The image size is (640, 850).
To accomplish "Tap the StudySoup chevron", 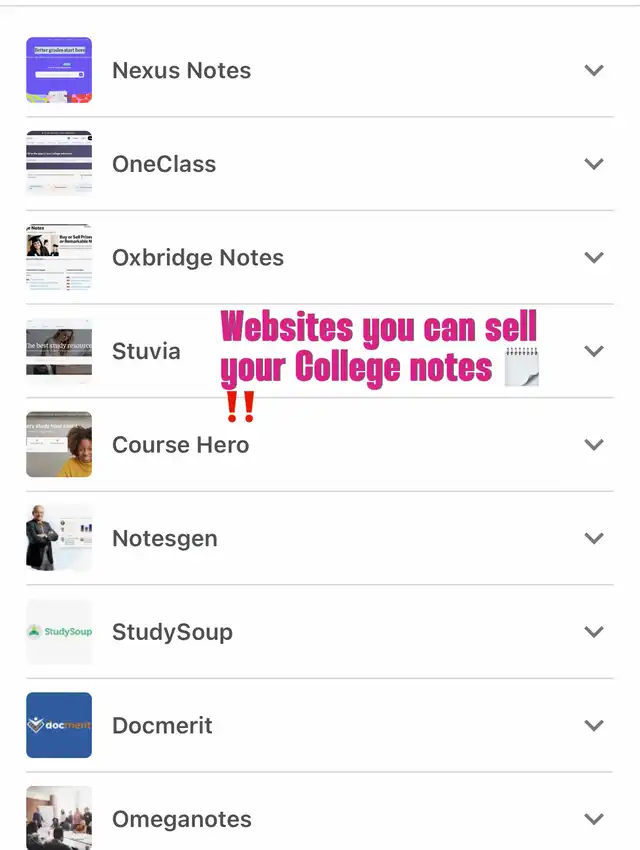I will click(x=594, y=632).
